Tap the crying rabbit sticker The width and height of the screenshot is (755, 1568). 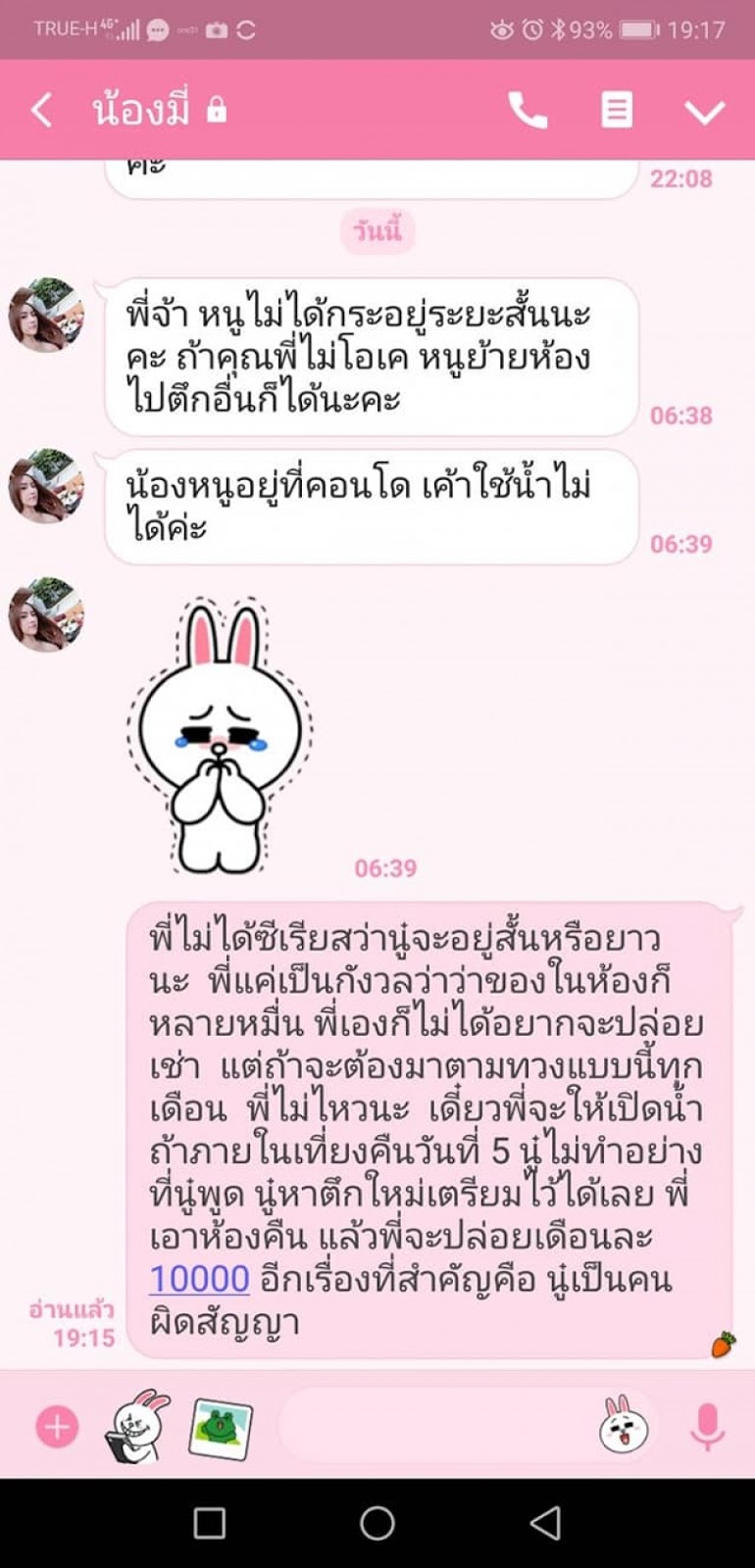point(221,735)
